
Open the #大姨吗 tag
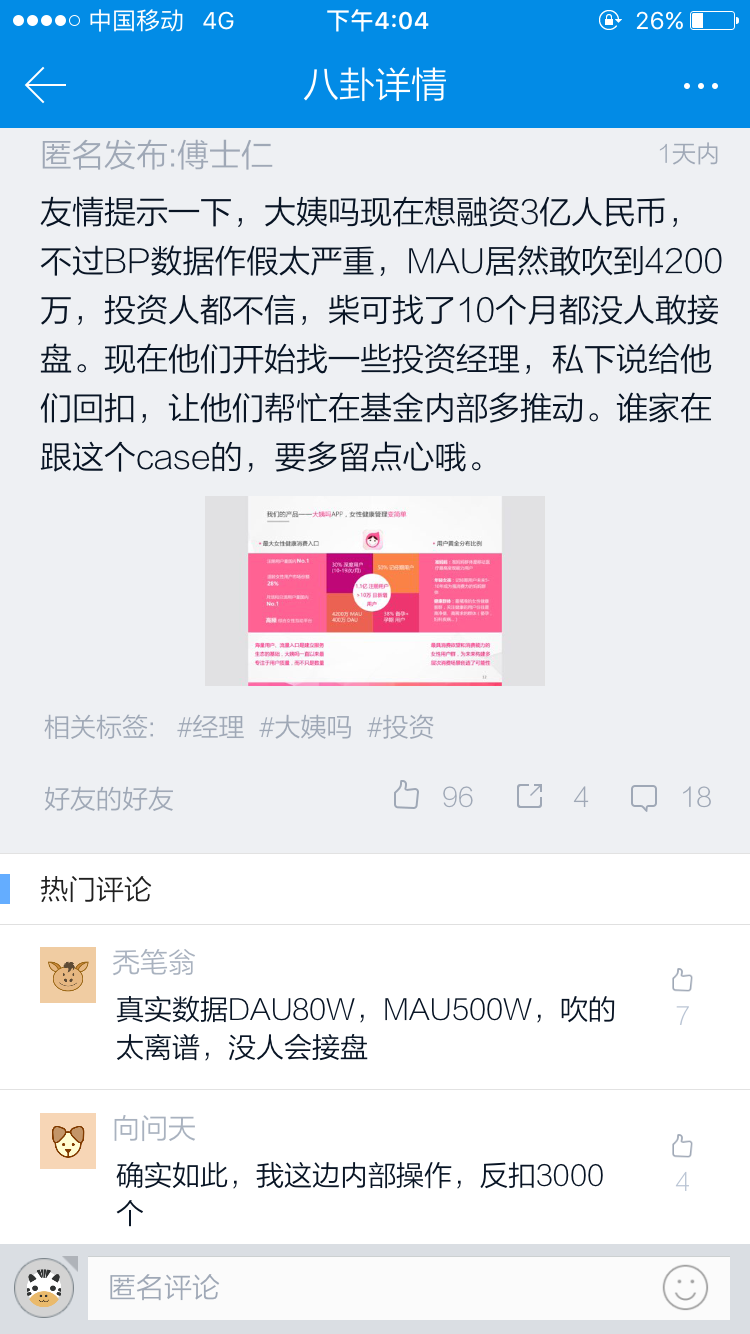point(305,727)
